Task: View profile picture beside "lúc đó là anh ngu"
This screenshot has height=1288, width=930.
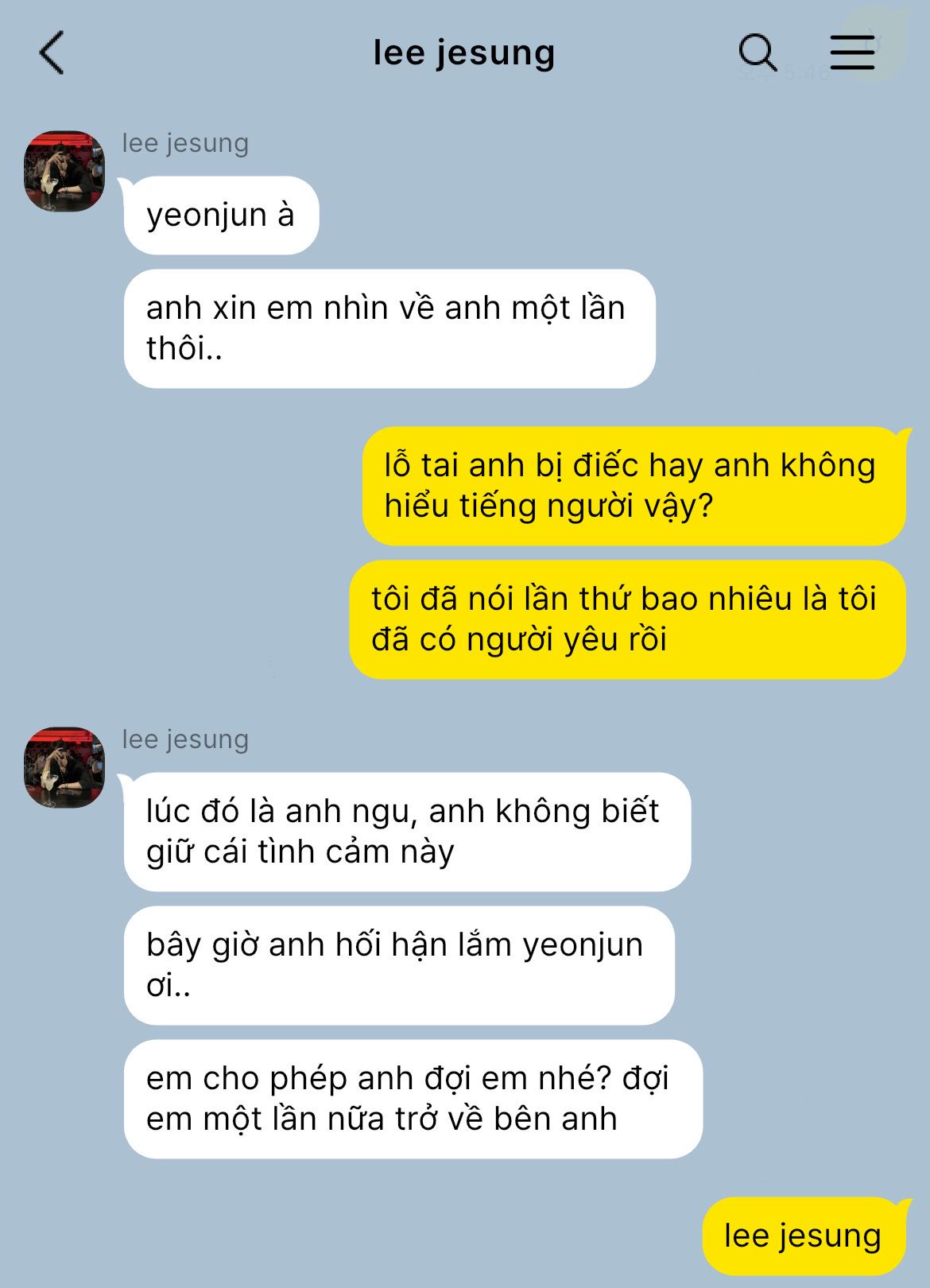Action: 64,767
